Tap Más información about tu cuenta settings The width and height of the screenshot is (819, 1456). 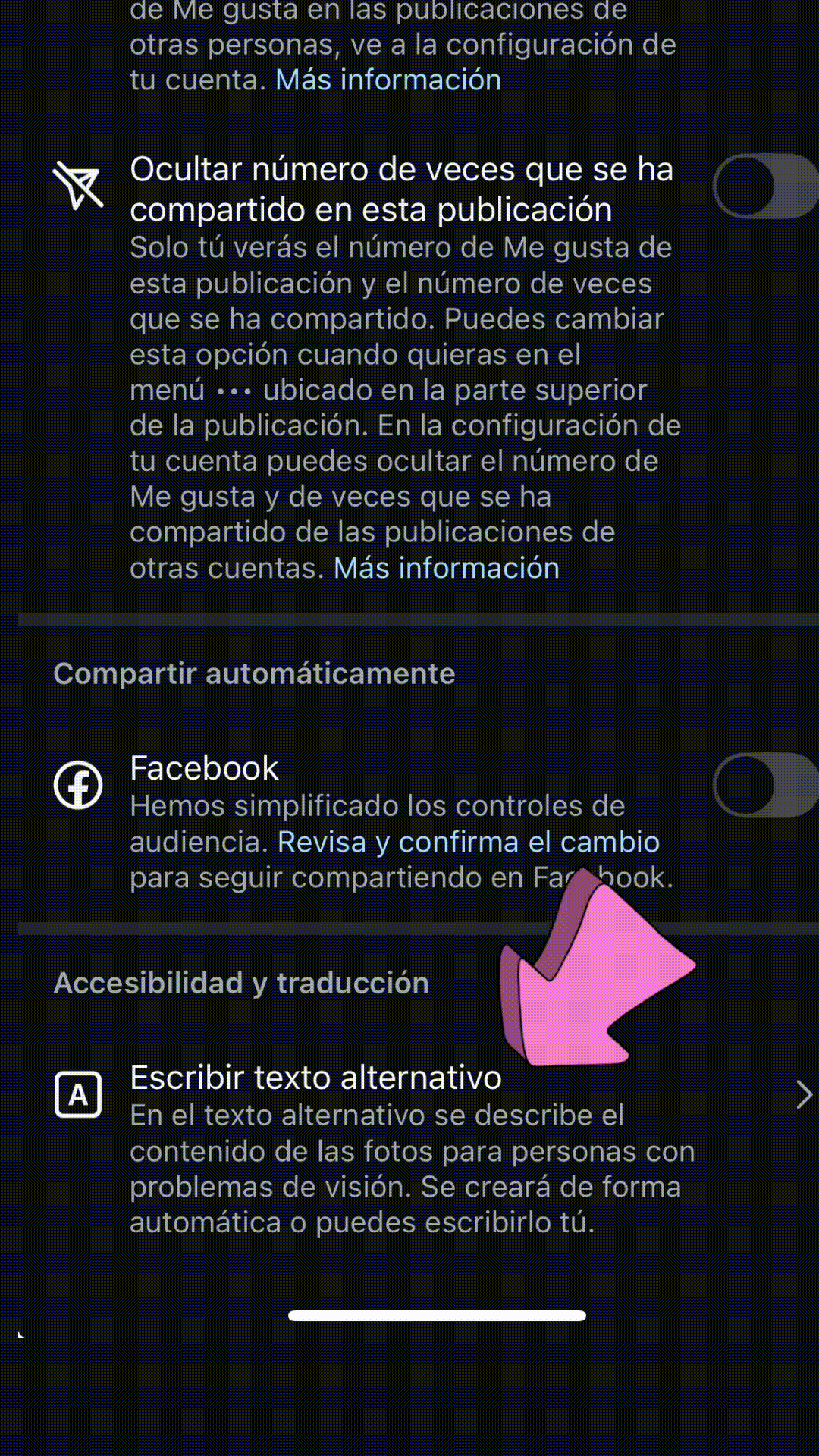click(x=388, y=80)
